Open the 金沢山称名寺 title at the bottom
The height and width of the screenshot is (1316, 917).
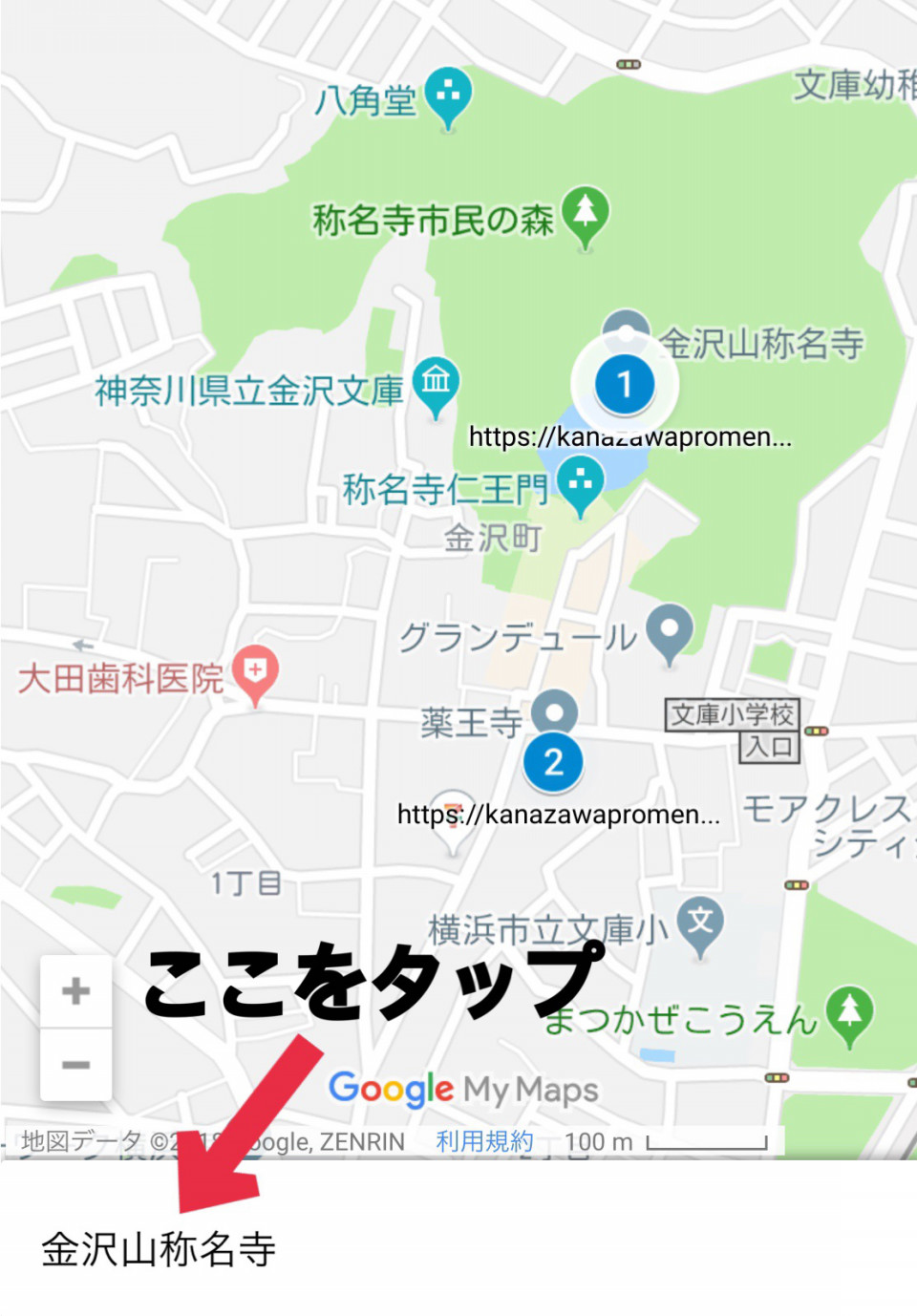point(159,1248)
